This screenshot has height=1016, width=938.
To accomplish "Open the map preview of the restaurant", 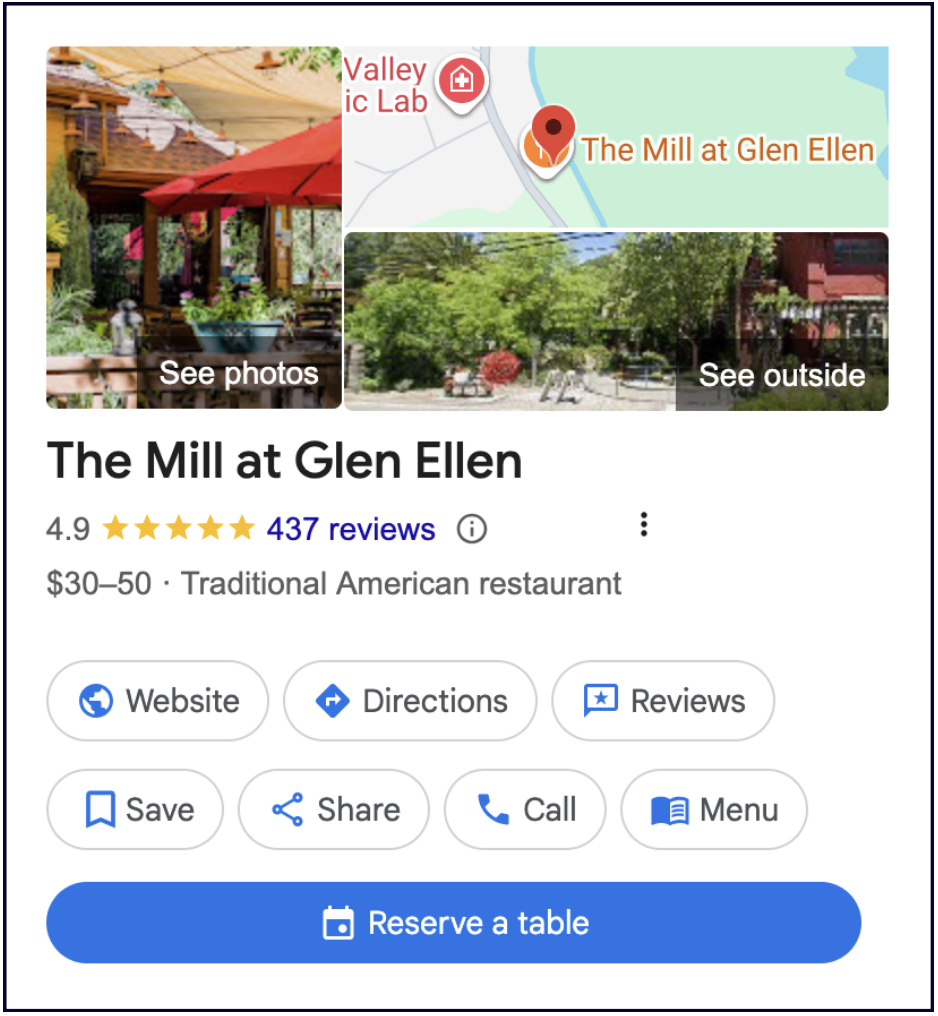I will (x=615, y=137).
